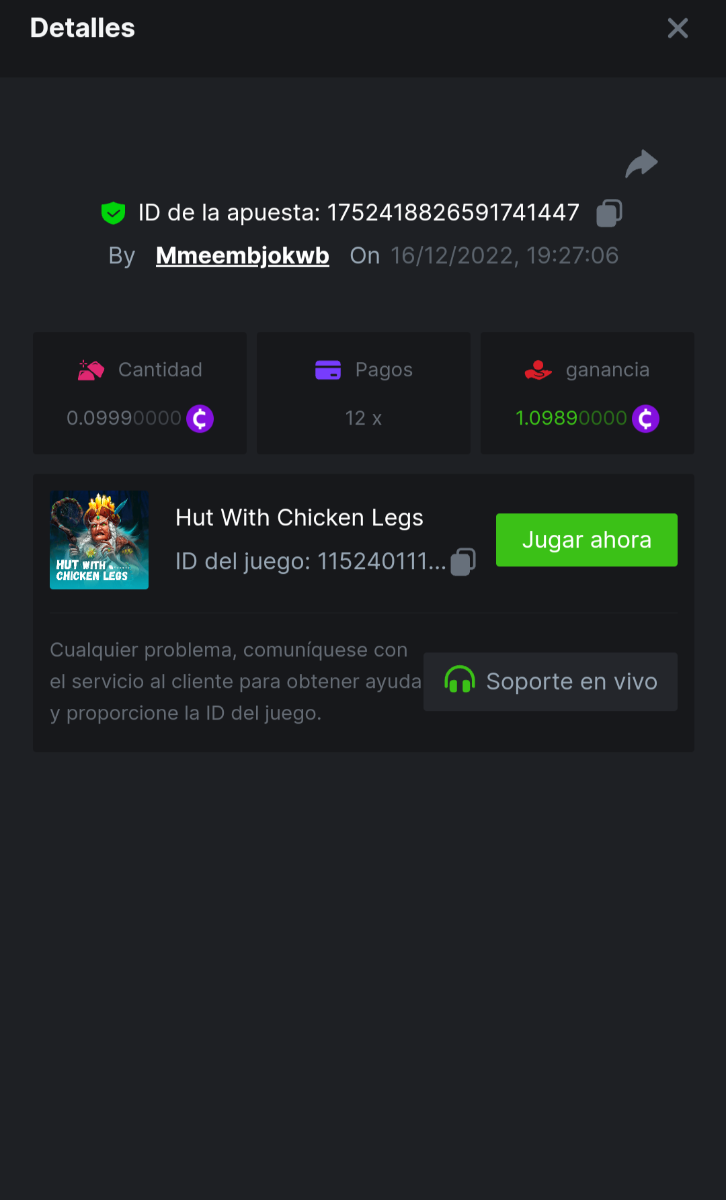The width and height of the screenshot is (726, 1200).
Task: Copy the ID del juego
Action: pyautogui.click(x=463, y=562)
